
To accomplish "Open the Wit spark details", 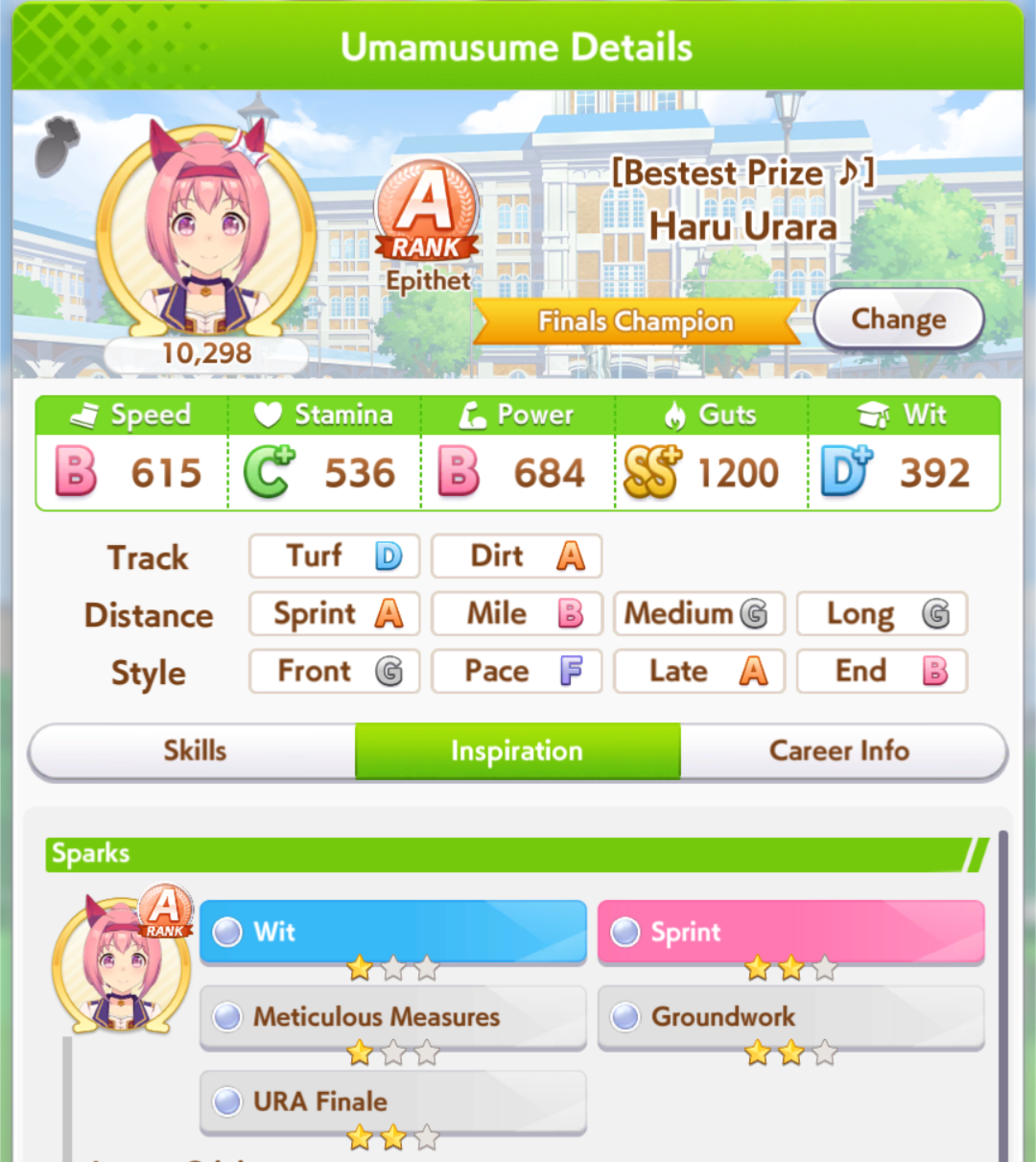I will (393, 932).
